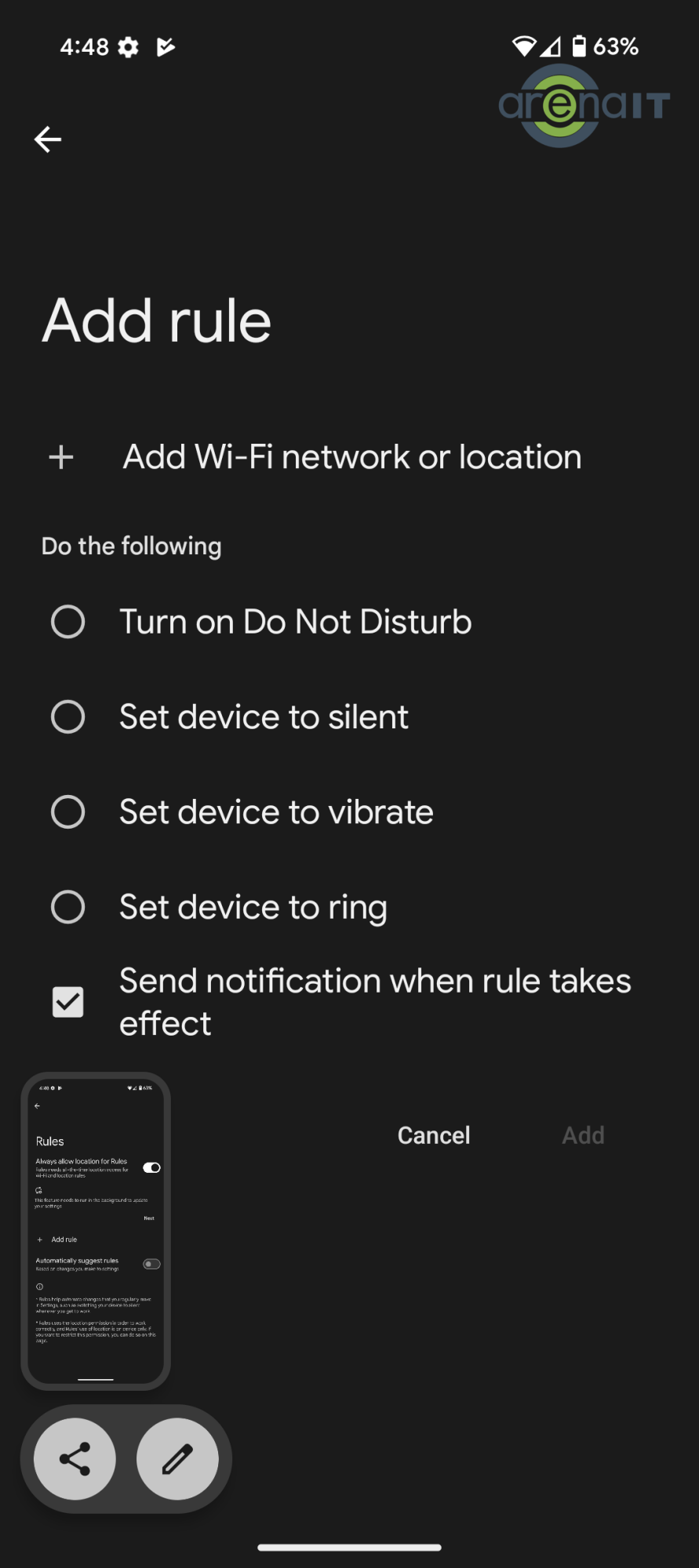Edit the screenshot with the pencil
The width and height of the screenshot is (699, 1568).
[x=177, y=1459]
